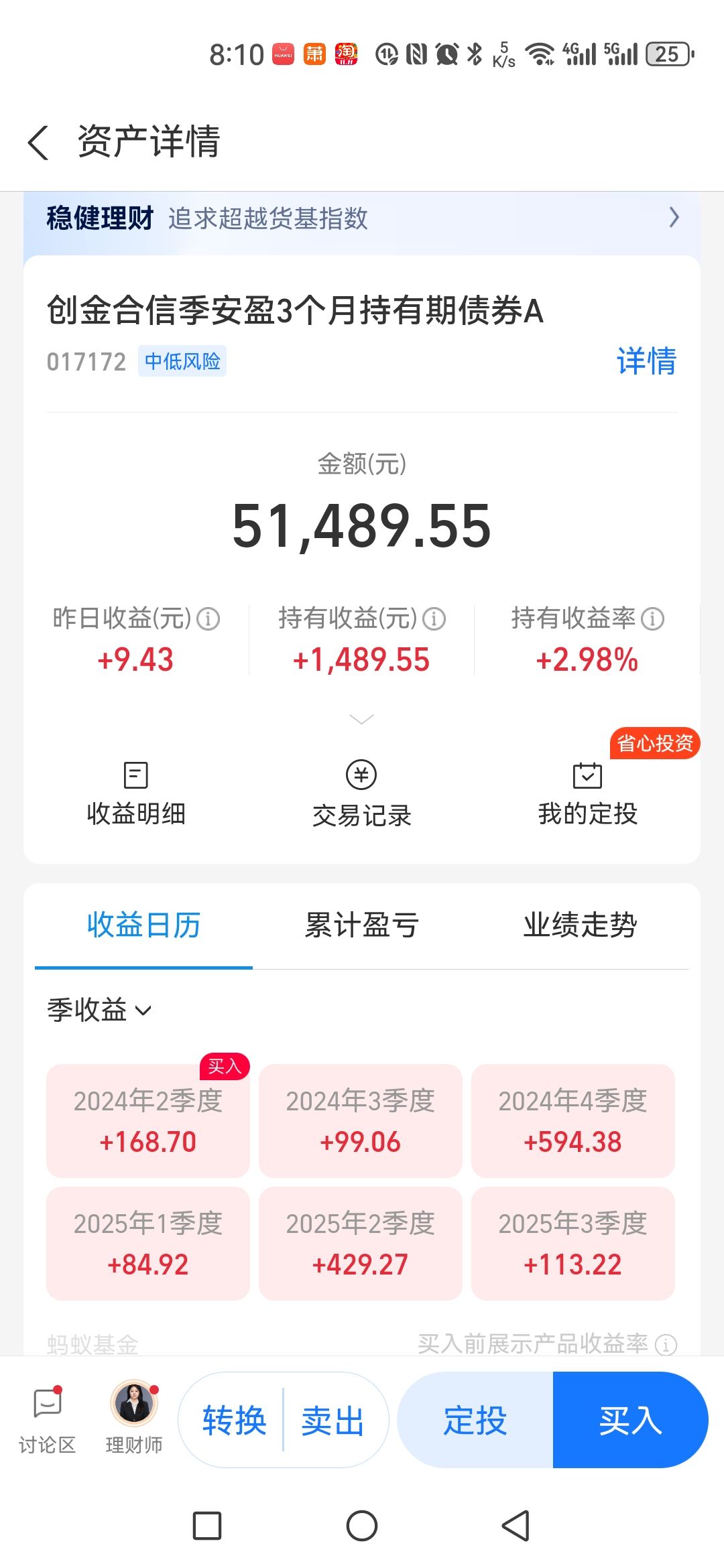Switch to 累计盈亏 tab
The width and height of the screenshot is (724, 1568).
pos(362,925)
